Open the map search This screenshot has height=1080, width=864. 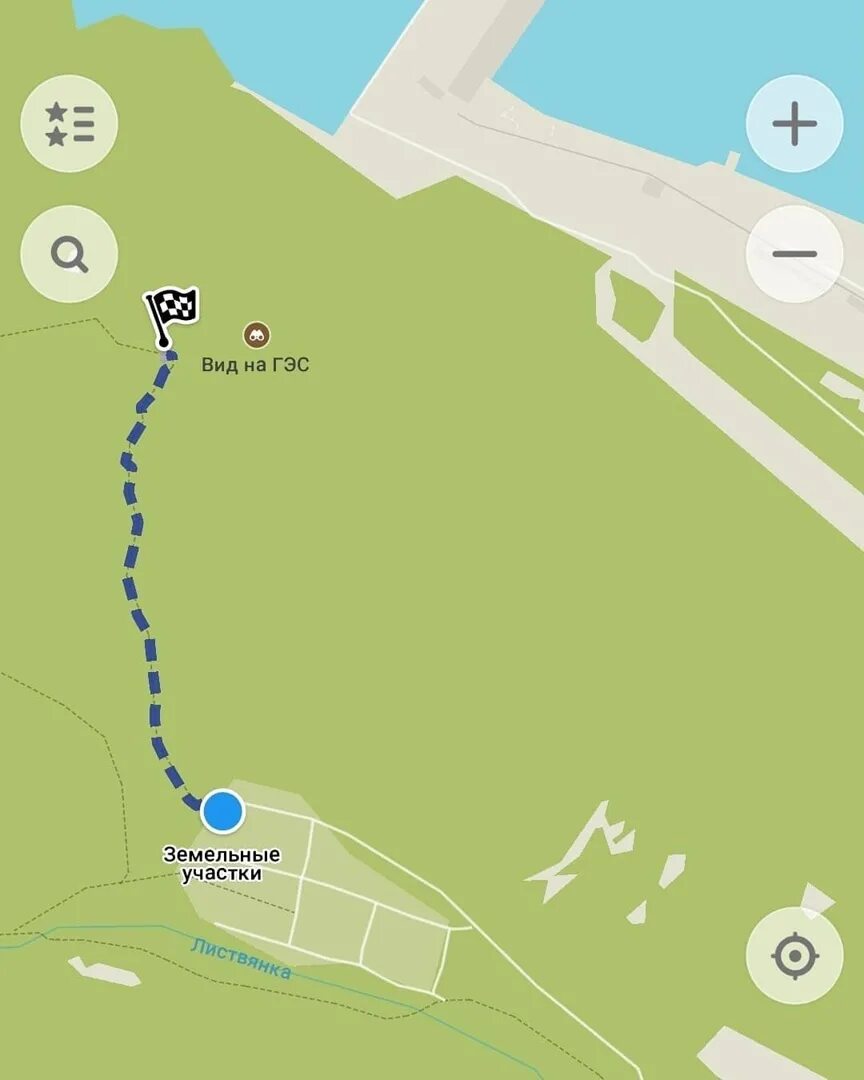[x=69, y=254]
